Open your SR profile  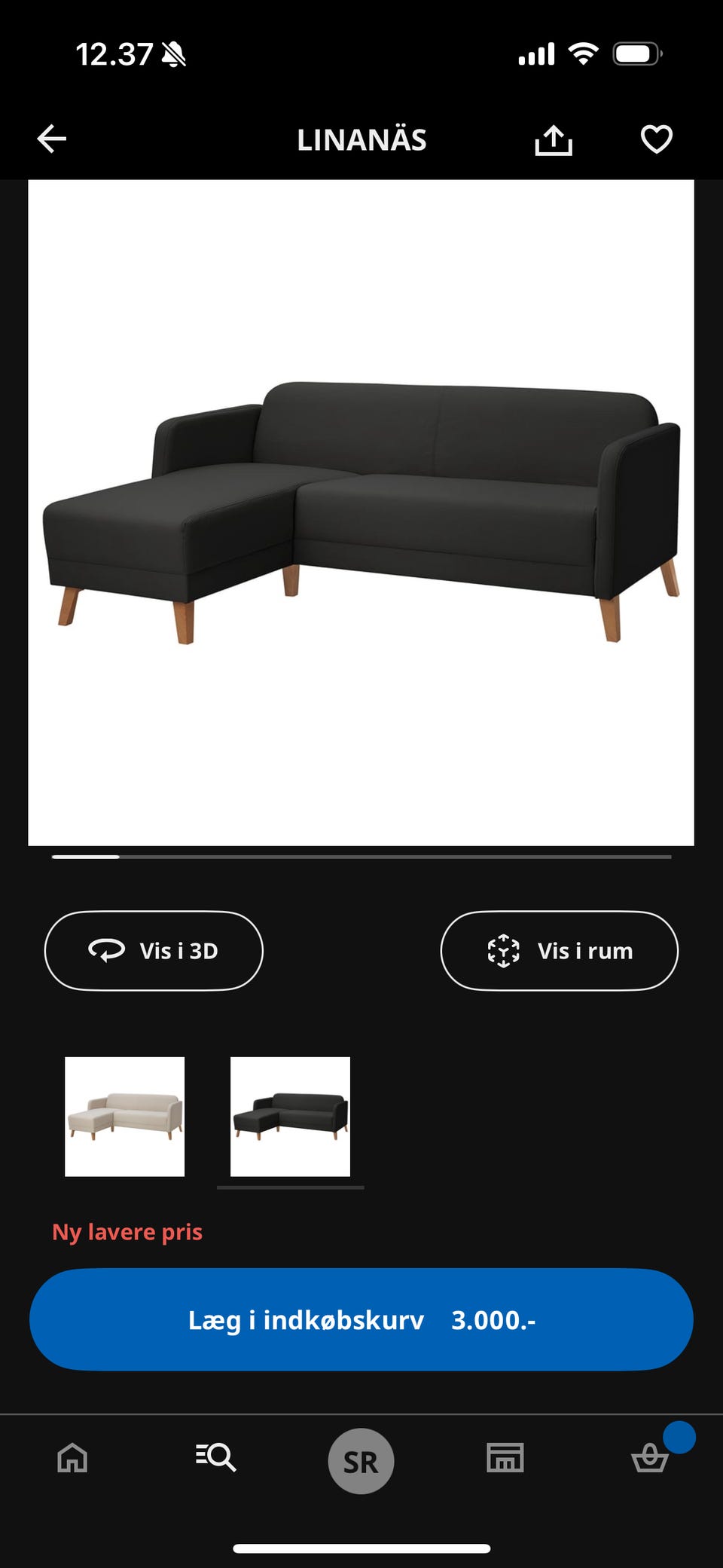click(361, 1459)
